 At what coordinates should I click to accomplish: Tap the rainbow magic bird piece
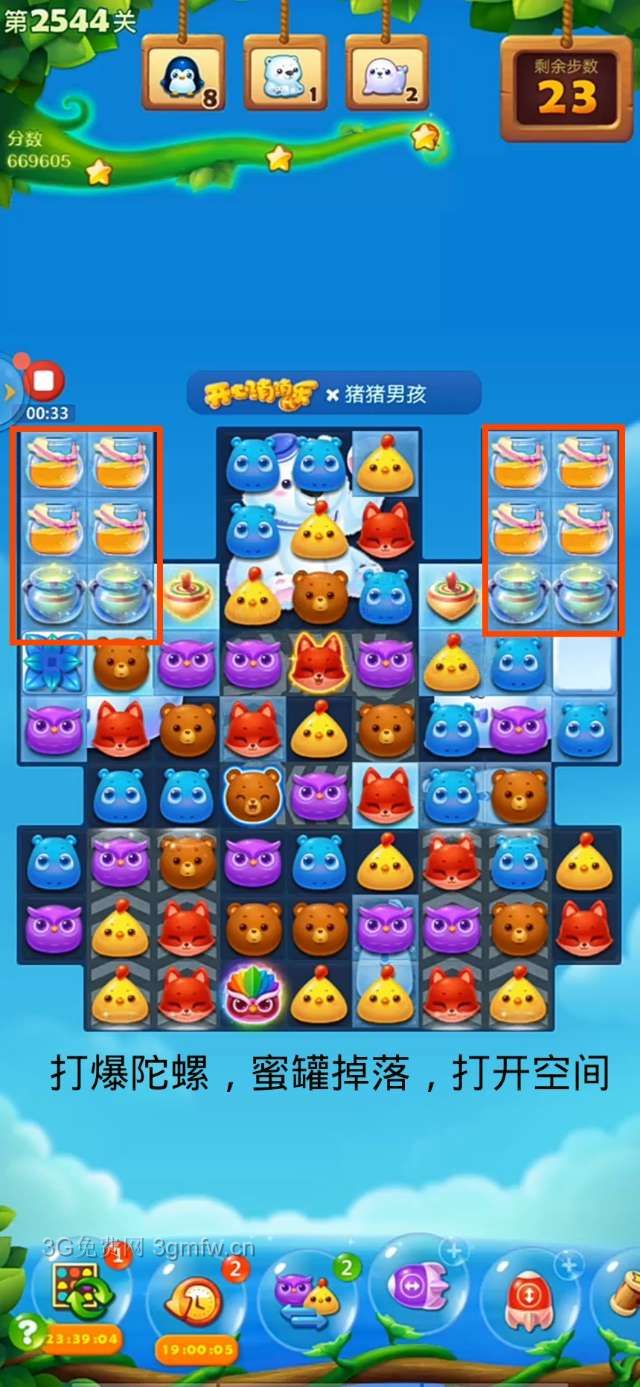click(x=252, y=995)
